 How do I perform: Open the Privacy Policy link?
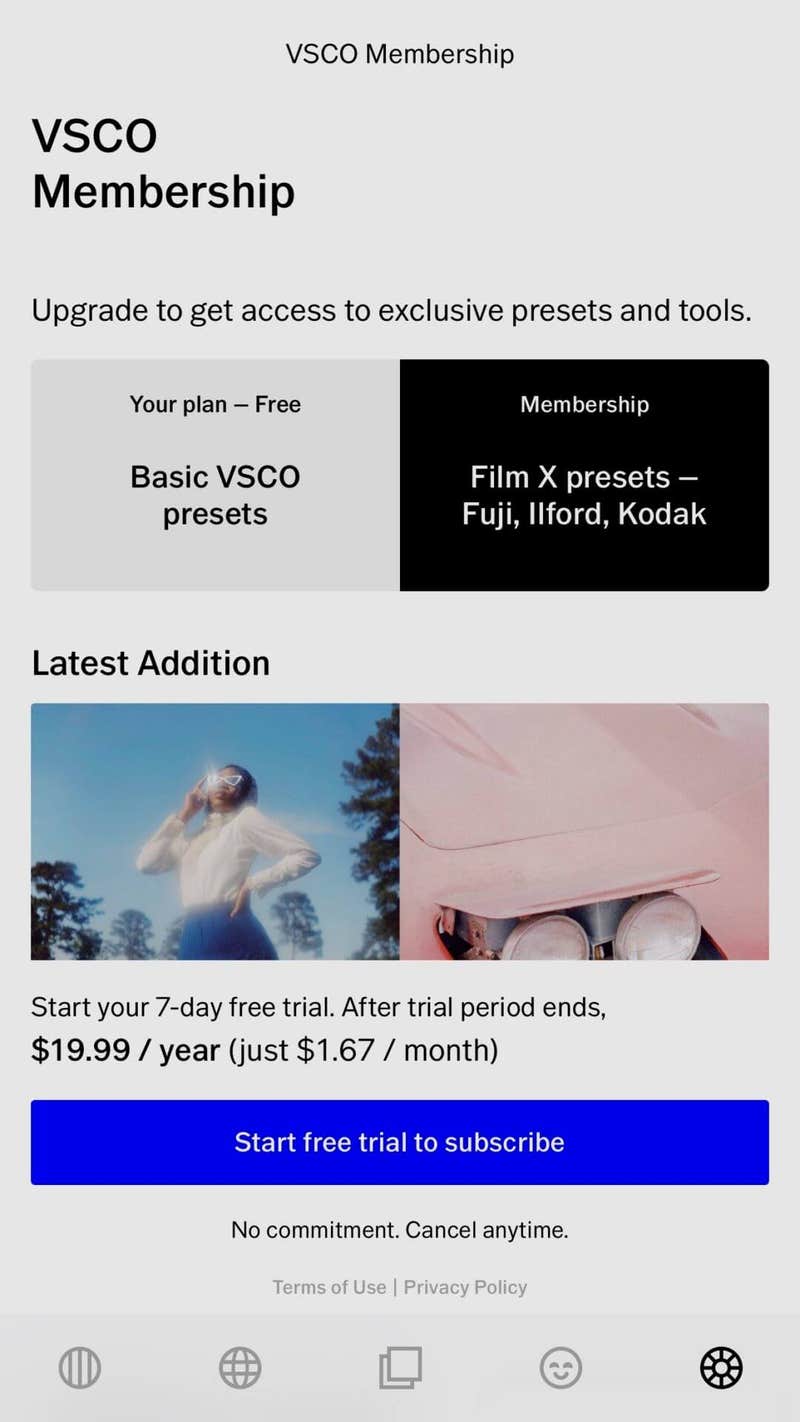[466, 1287]
